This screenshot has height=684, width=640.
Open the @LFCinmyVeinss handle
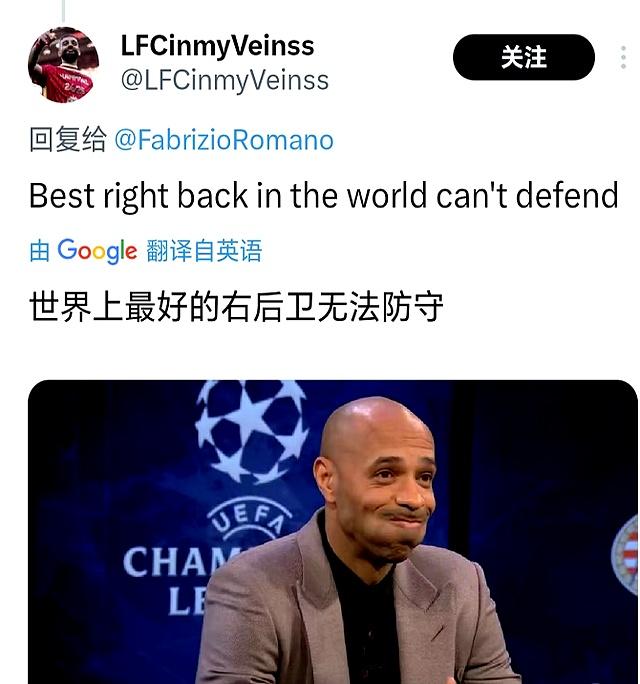point(224,80)
